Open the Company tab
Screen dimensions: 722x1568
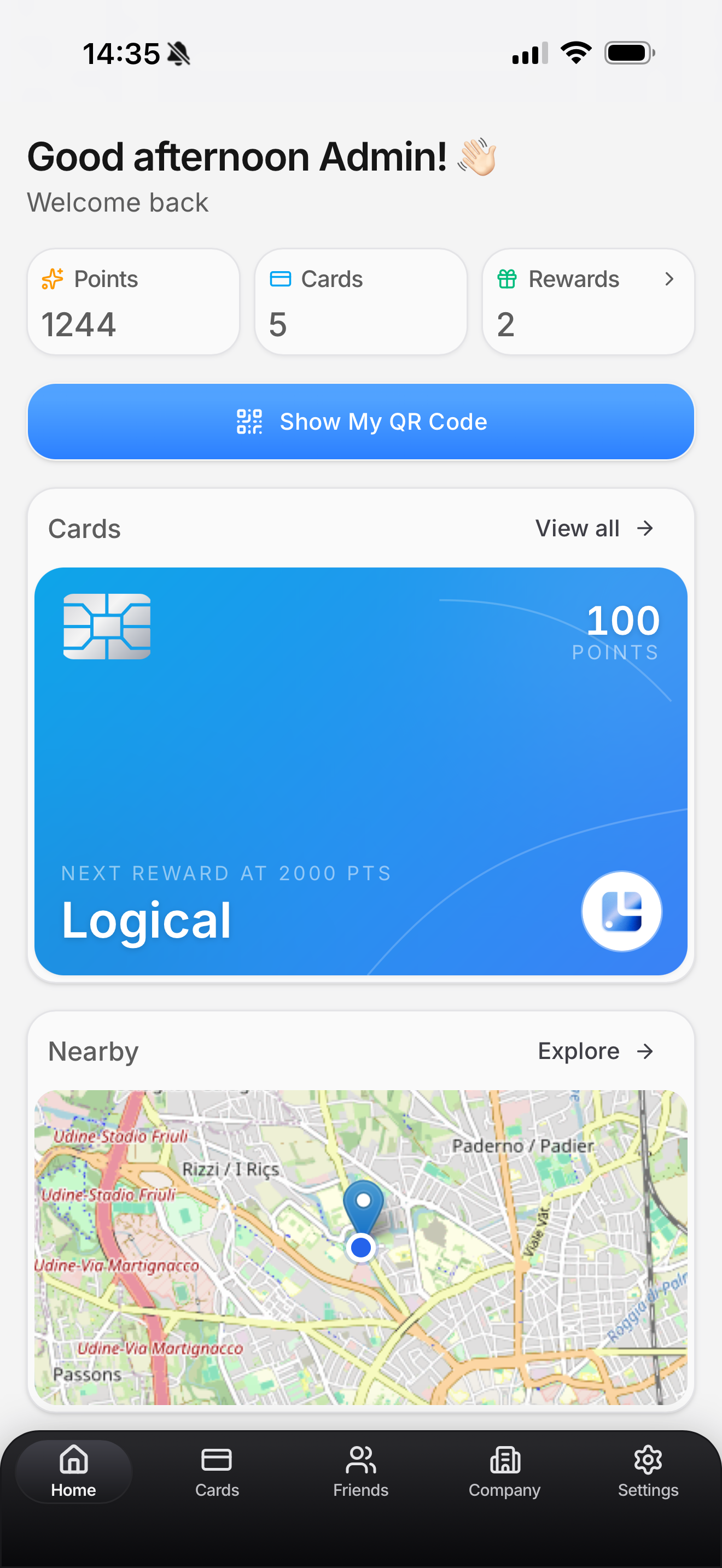tap(504, 1471)
